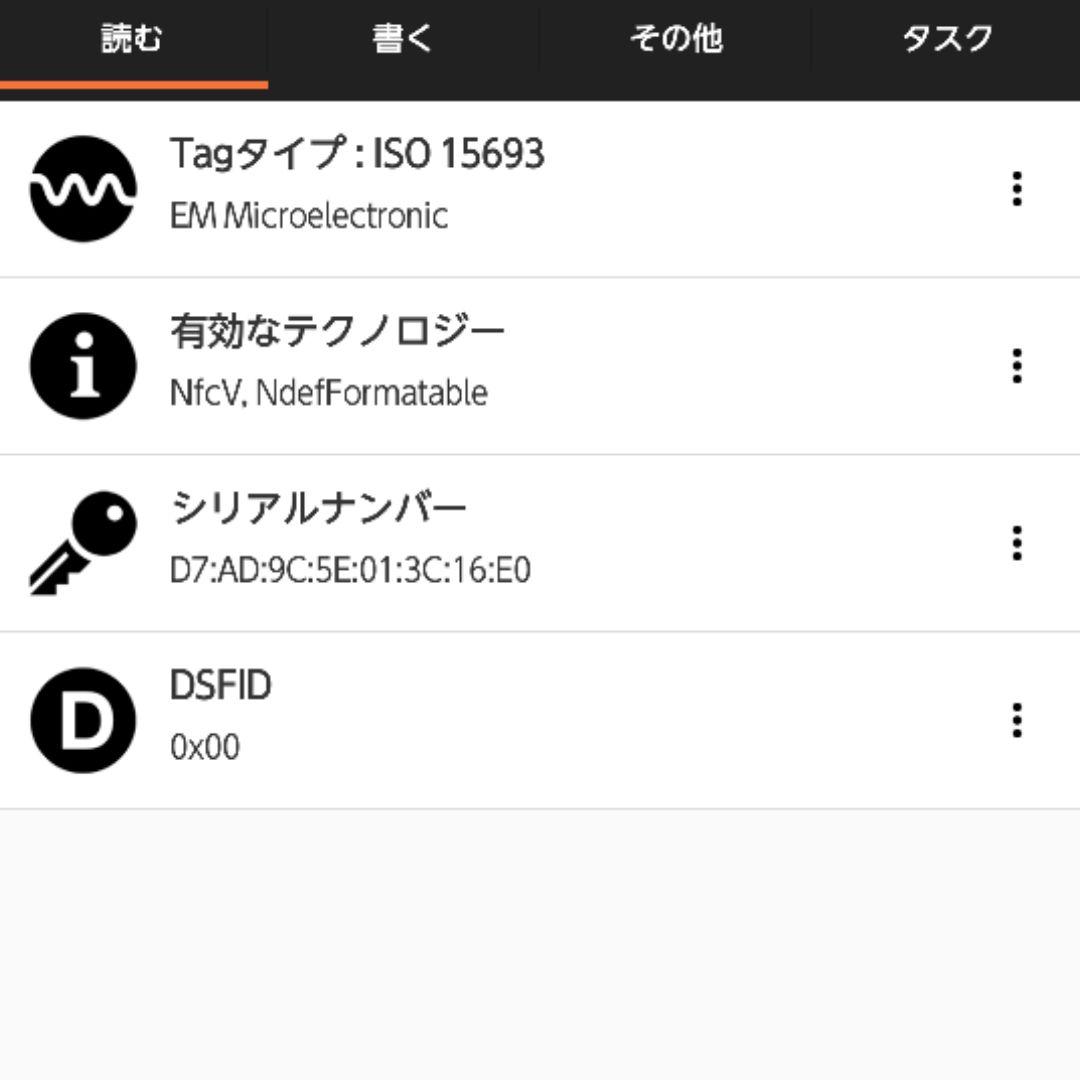
Task: Open overflow menu for 有効なテクノロジー
Action: click(1017, 366)
